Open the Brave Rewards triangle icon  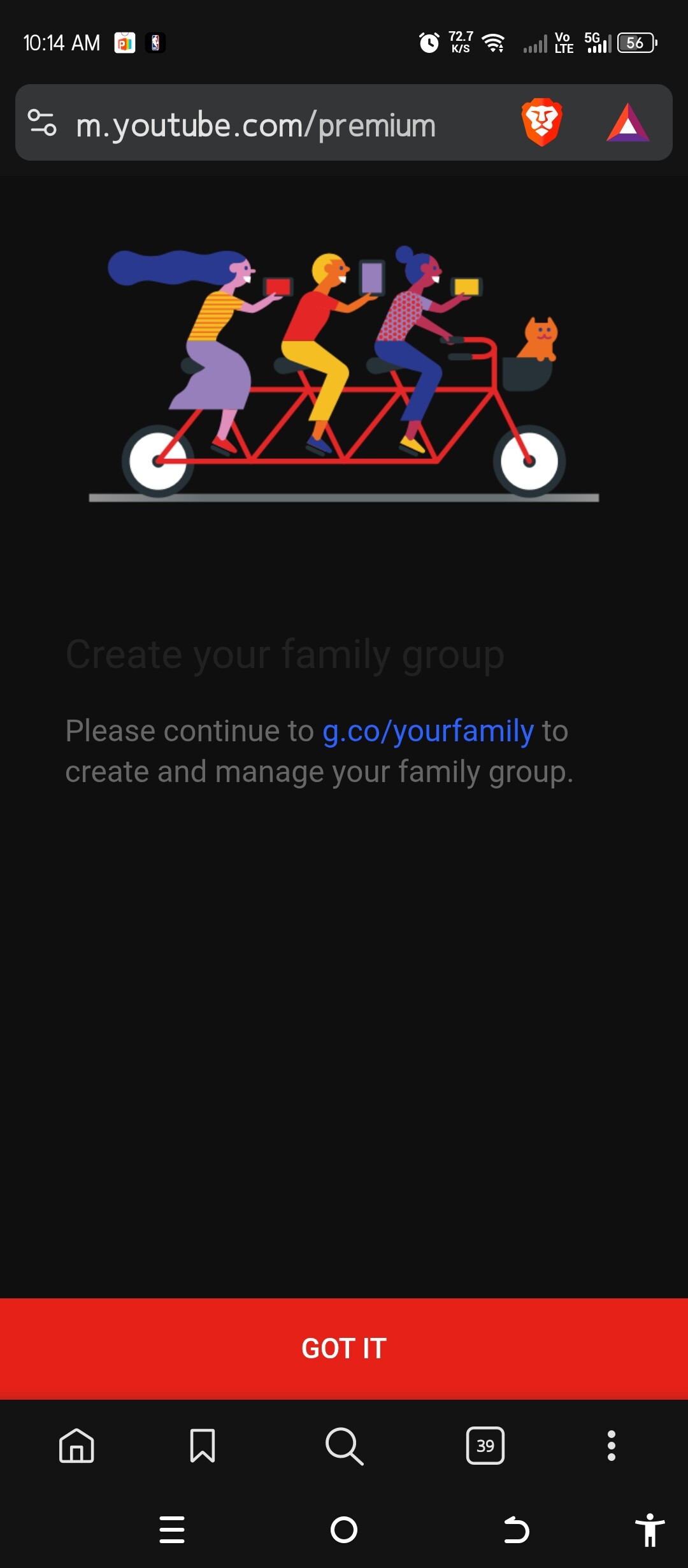(x=627, y=122)
